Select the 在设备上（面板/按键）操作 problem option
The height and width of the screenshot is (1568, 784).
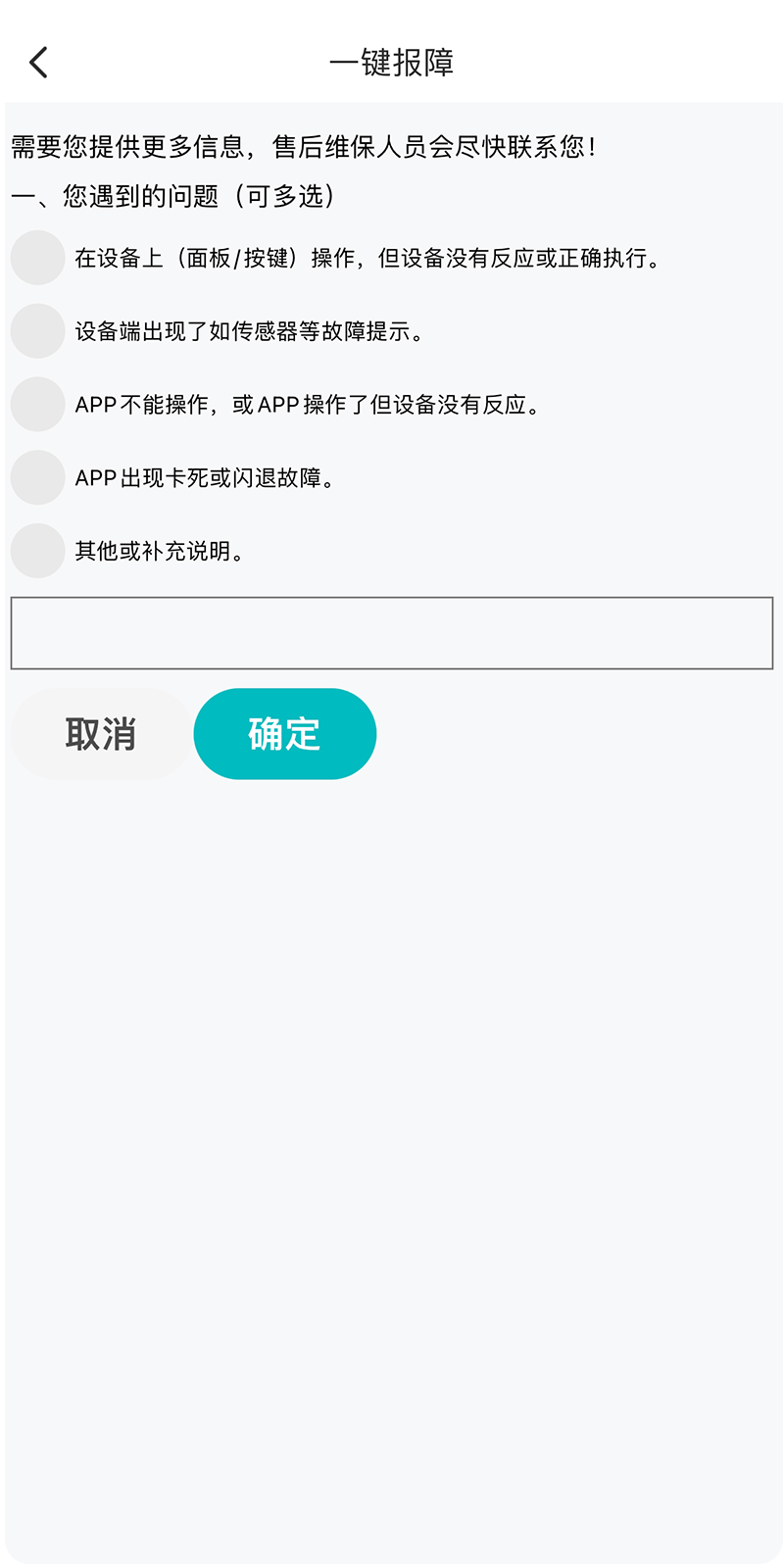37,258
